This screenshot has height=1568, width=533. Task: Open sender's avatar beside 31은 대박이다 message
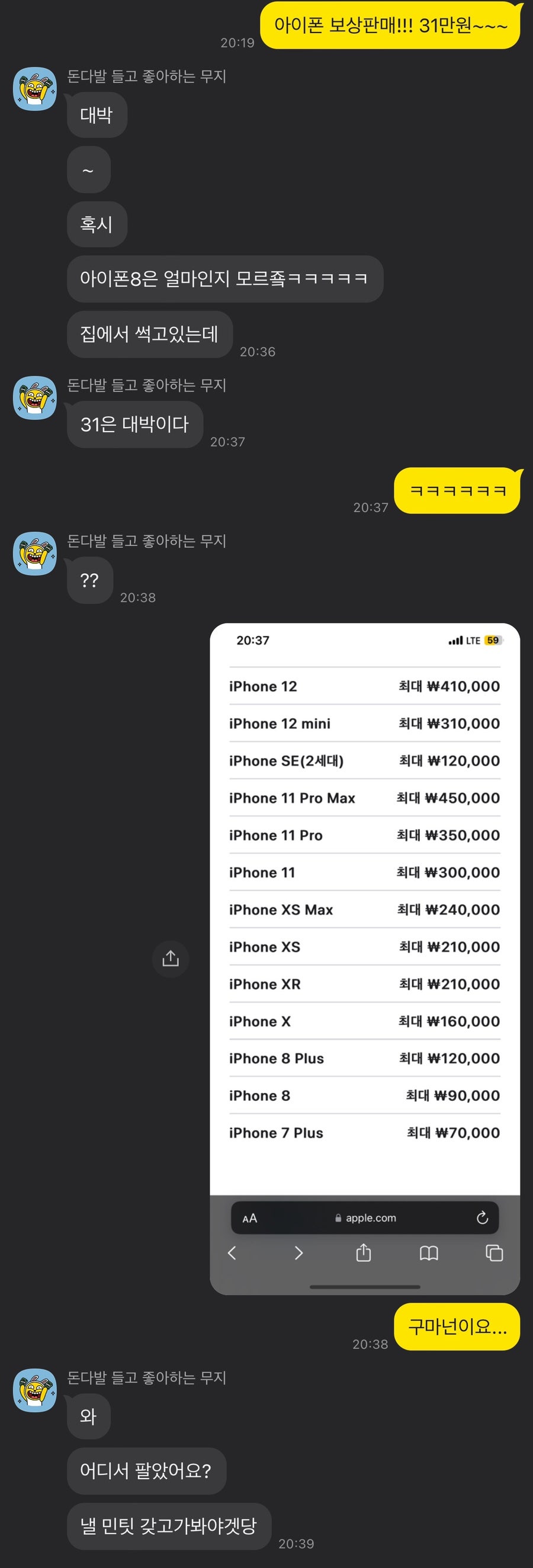point(35,397)
